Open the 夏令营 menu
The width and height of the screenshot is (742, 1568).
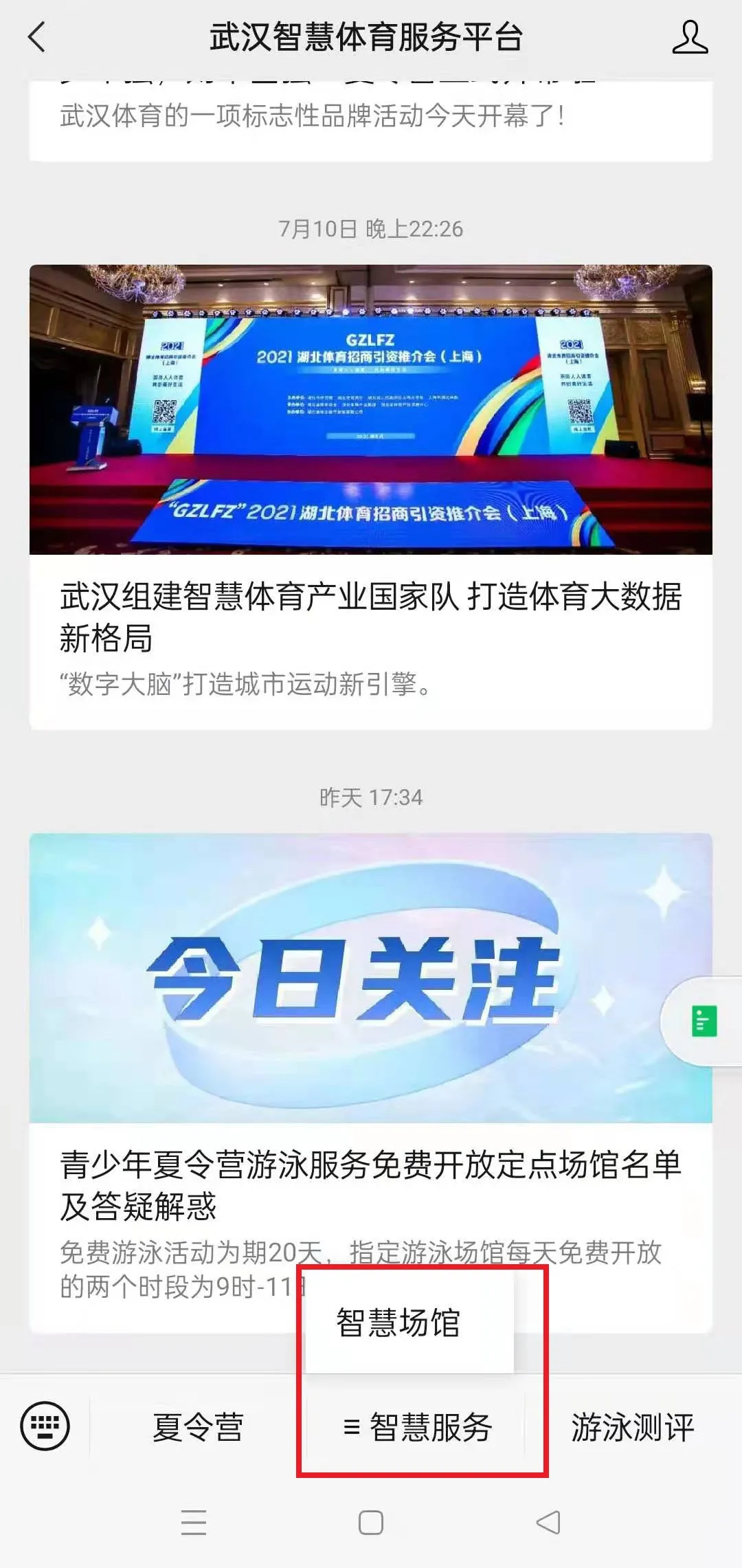click(x=198, y=1427)
